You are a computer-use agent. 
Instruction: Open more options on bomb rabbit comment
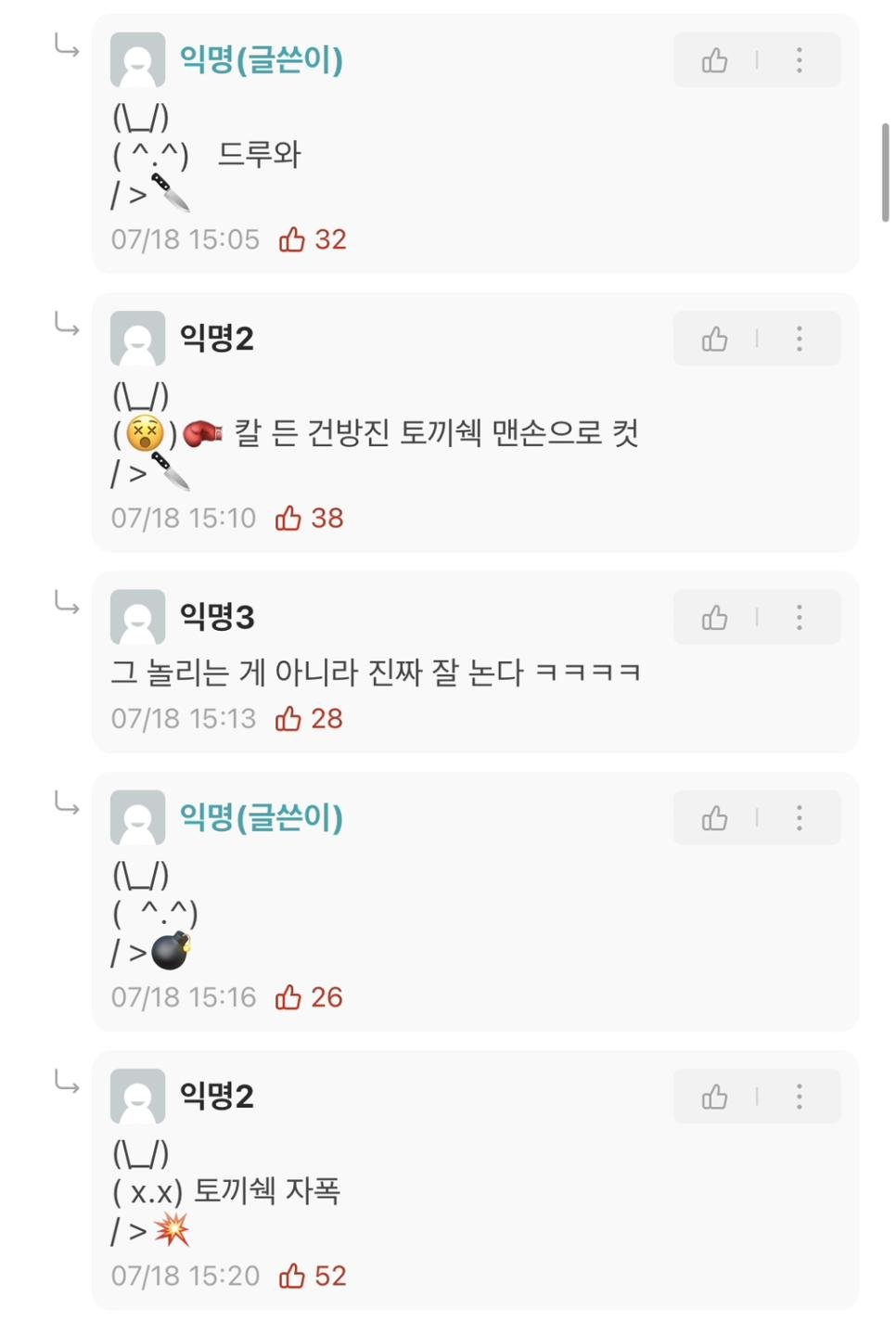click(799, 818)
